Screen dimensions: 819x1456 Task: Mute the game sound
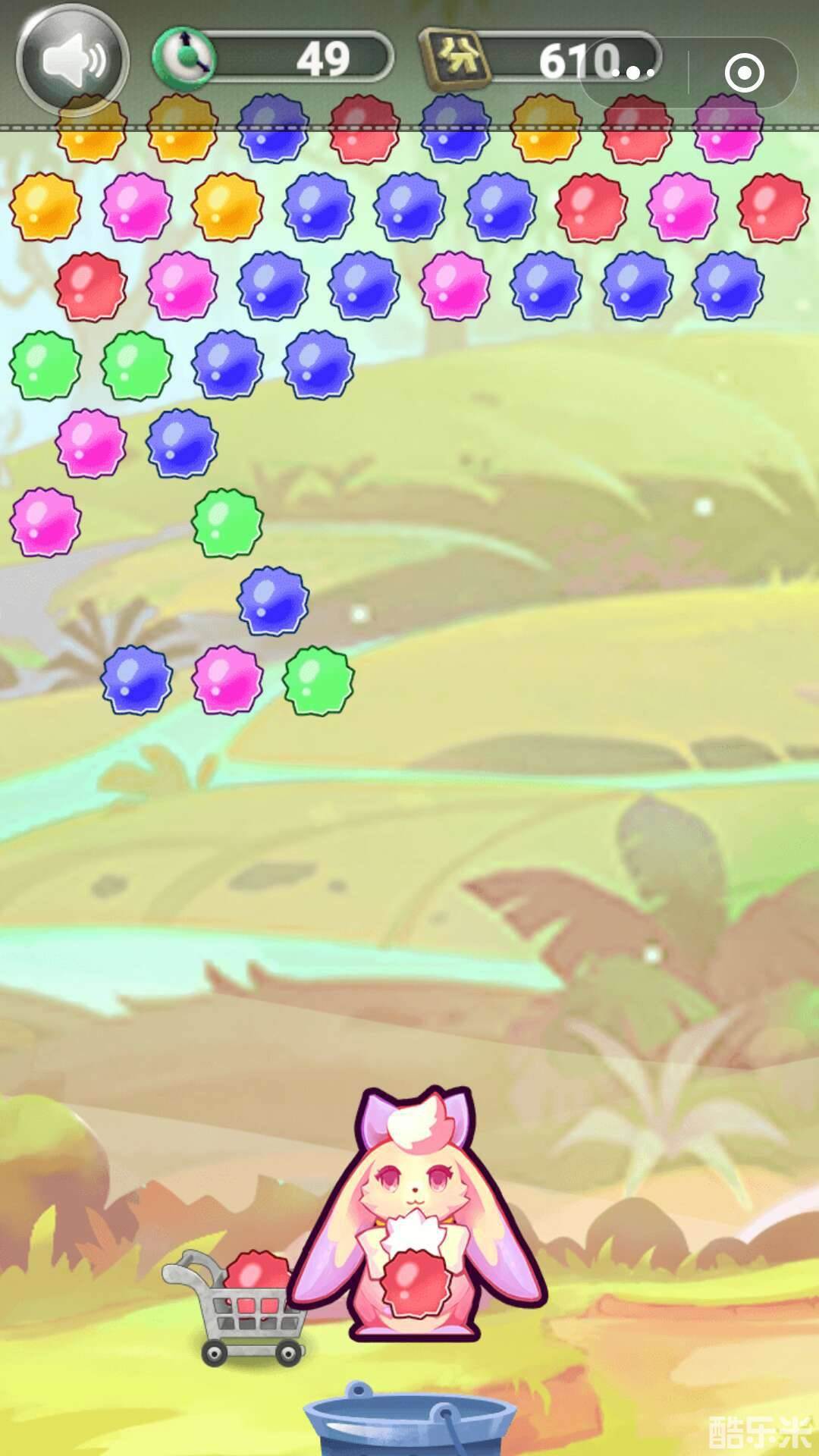click(72, 61)
